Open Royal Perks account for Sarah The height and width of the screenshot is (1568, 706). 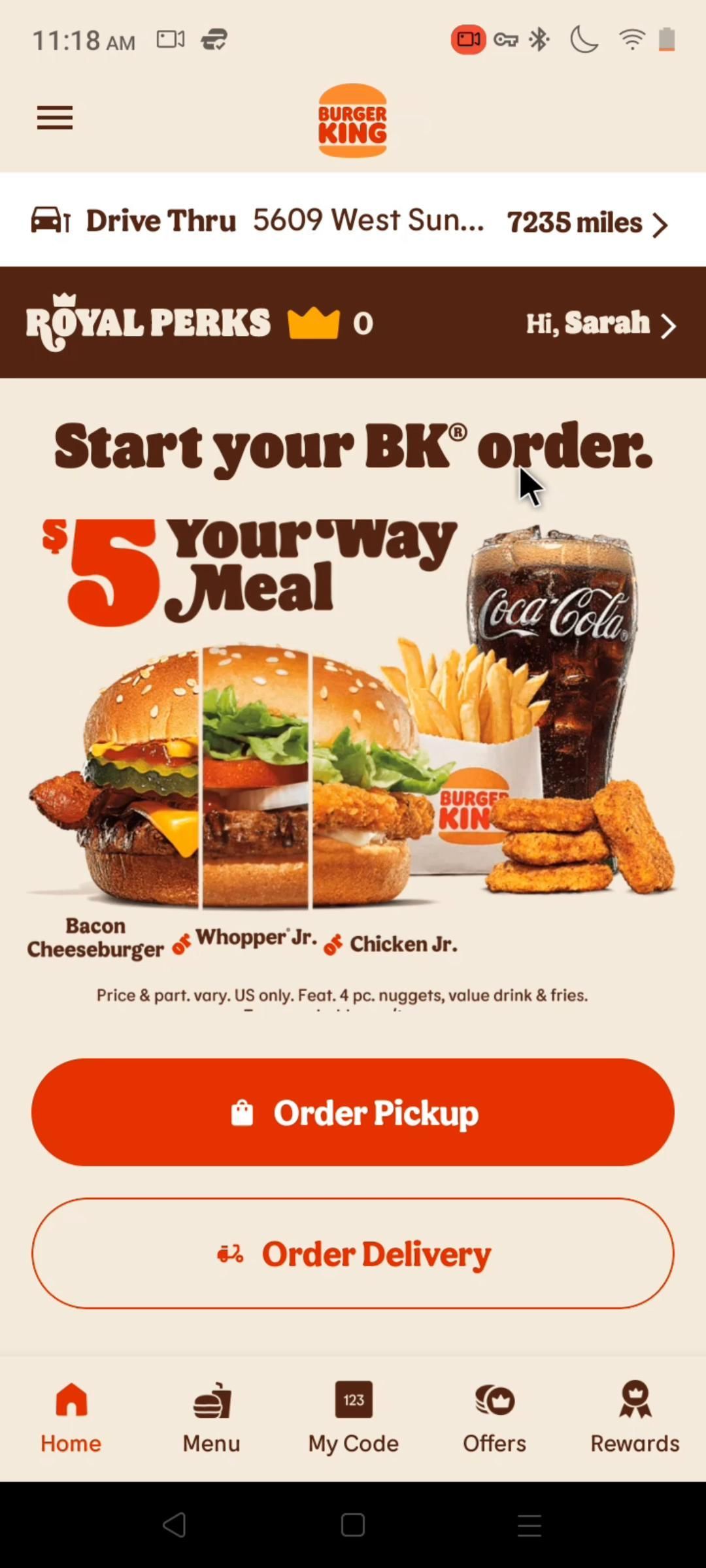(600, 323)
